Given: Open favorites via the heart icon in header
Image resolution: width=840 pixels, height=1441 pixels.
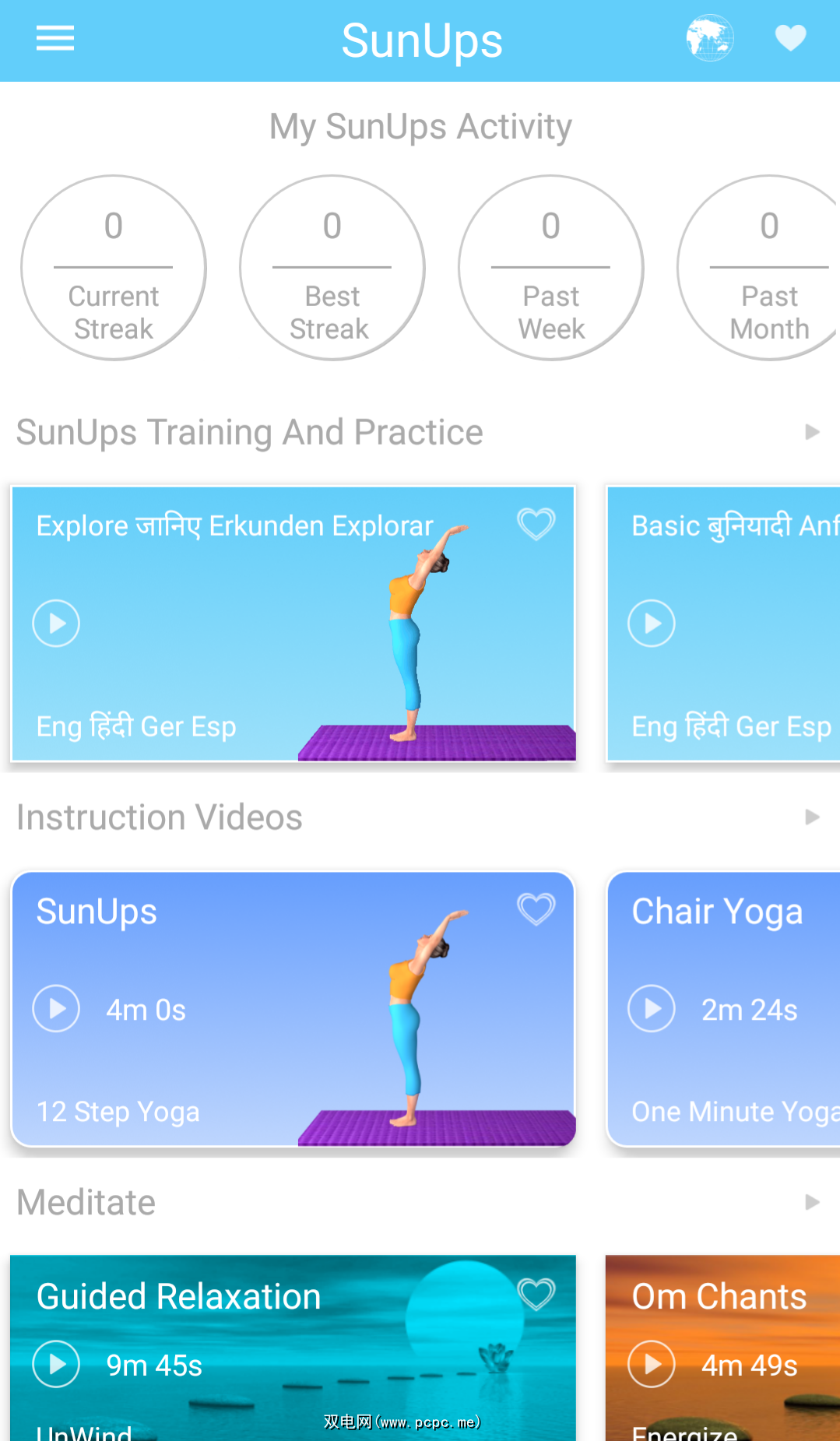Looking at the screenshot, I should point(790,38).
